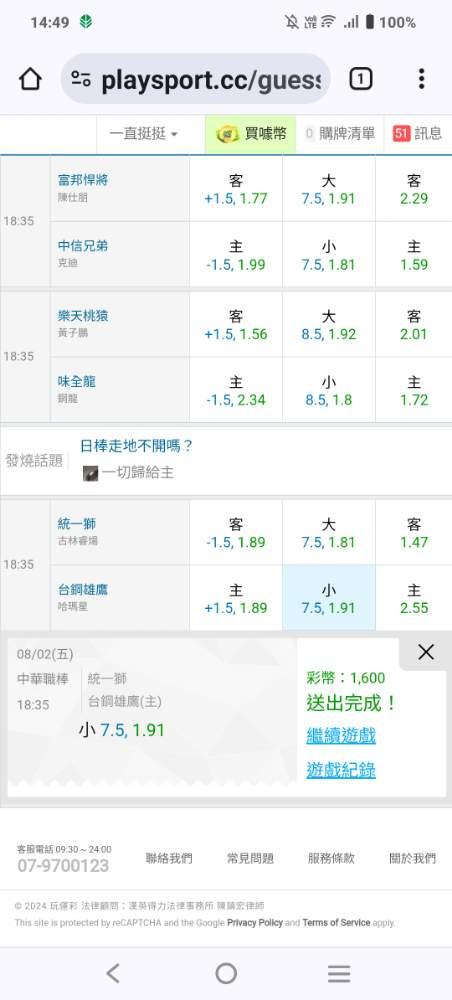Pick 中信兄弟 小 7.5, 1.81 option

(x=328, y=255)
